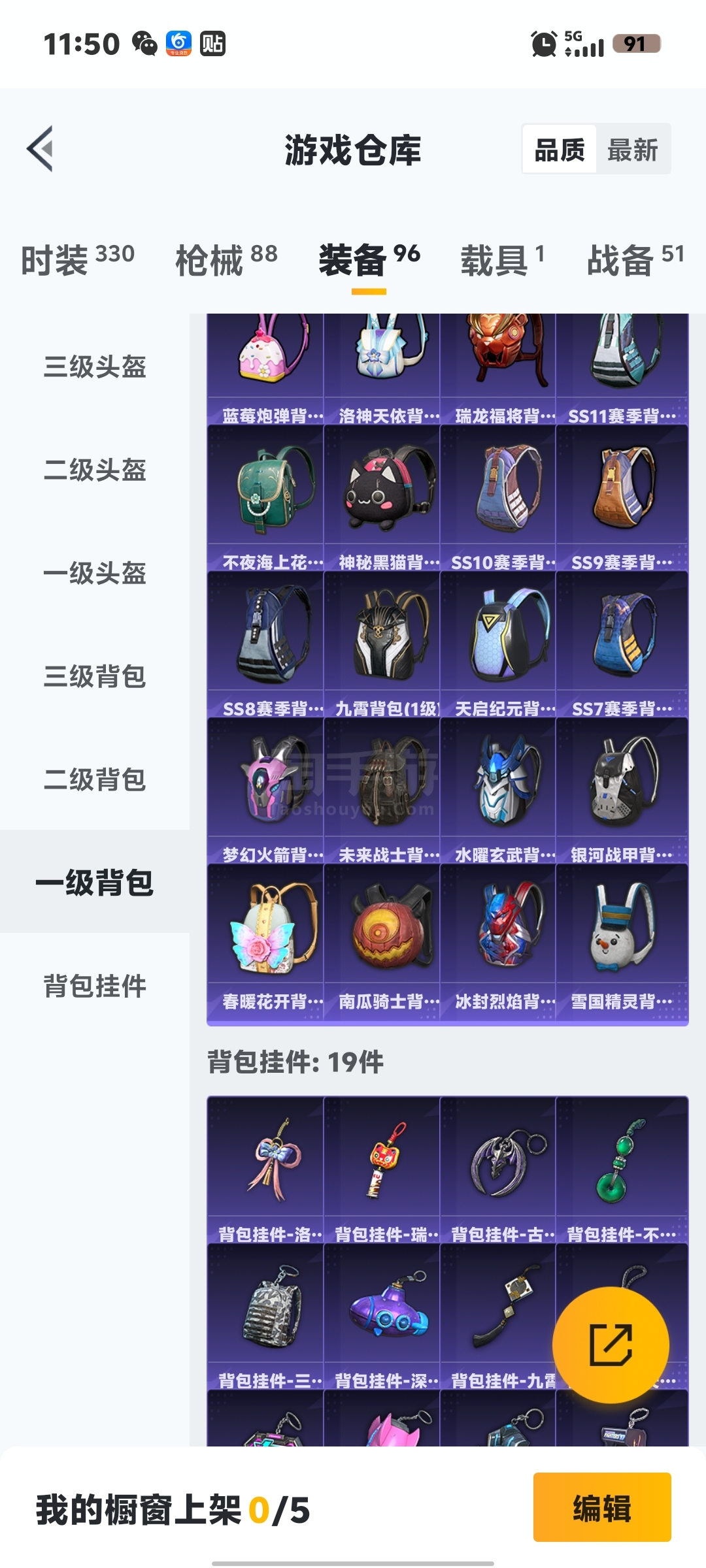Select 一级头盔 category
706x1568 pixels.
pyautogui.click(x=95, y=573)
